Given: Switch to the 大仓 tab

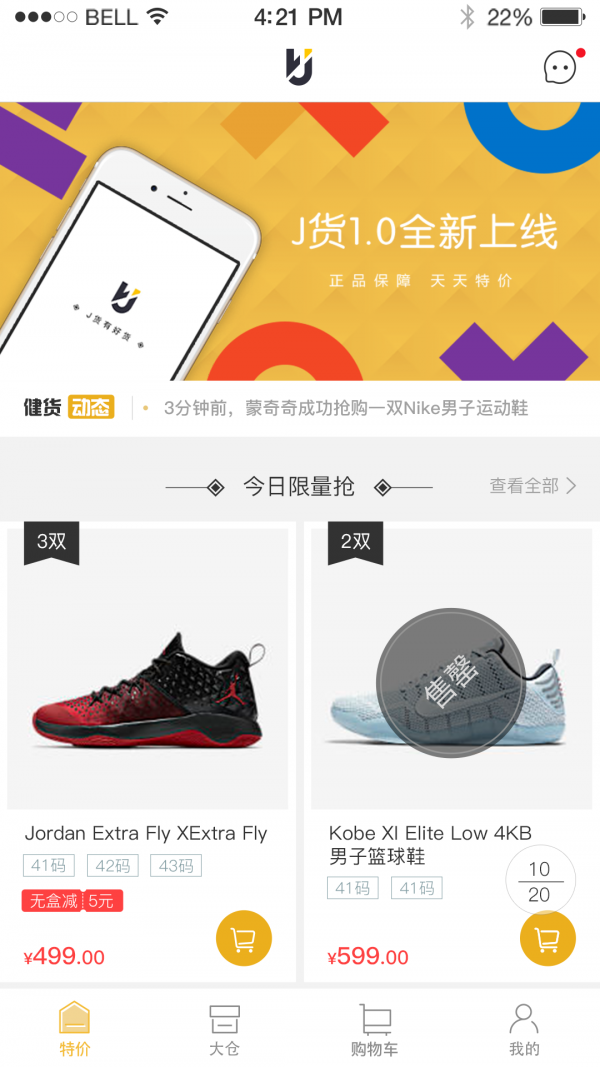Looking at the screenshot, I should pos(224,1030).
